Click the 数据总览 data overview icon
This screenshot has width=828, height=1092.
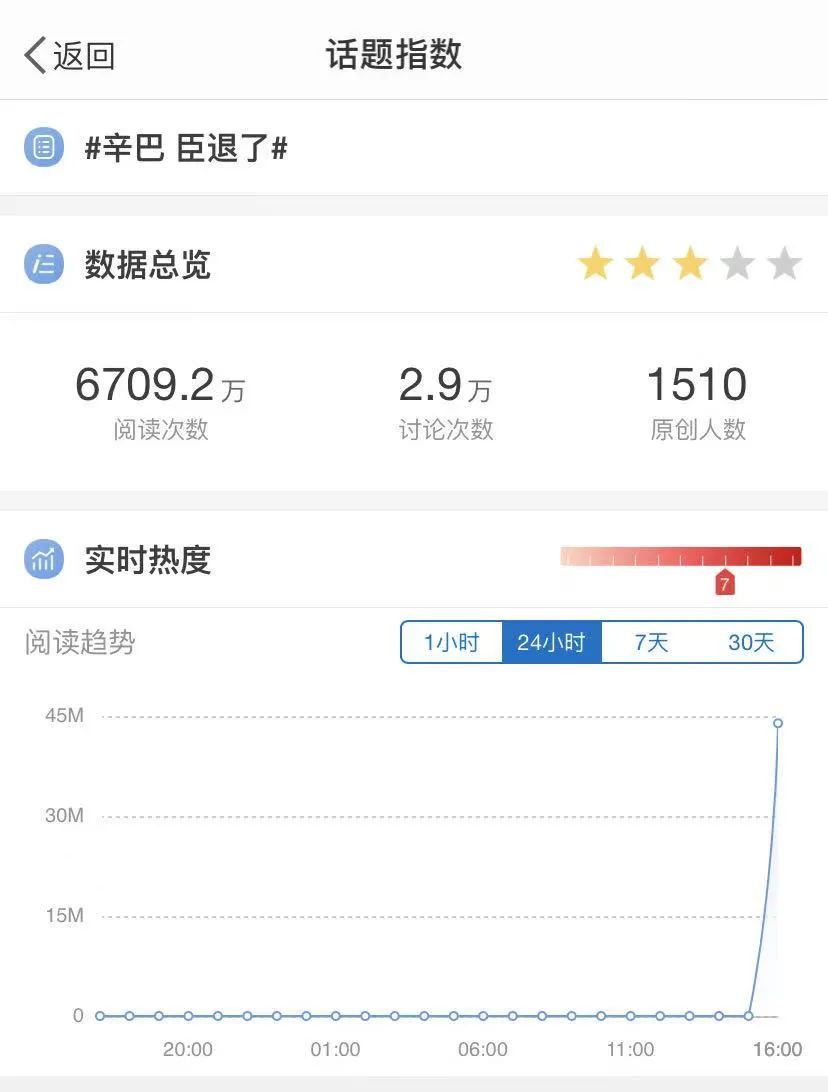[41, 264]
